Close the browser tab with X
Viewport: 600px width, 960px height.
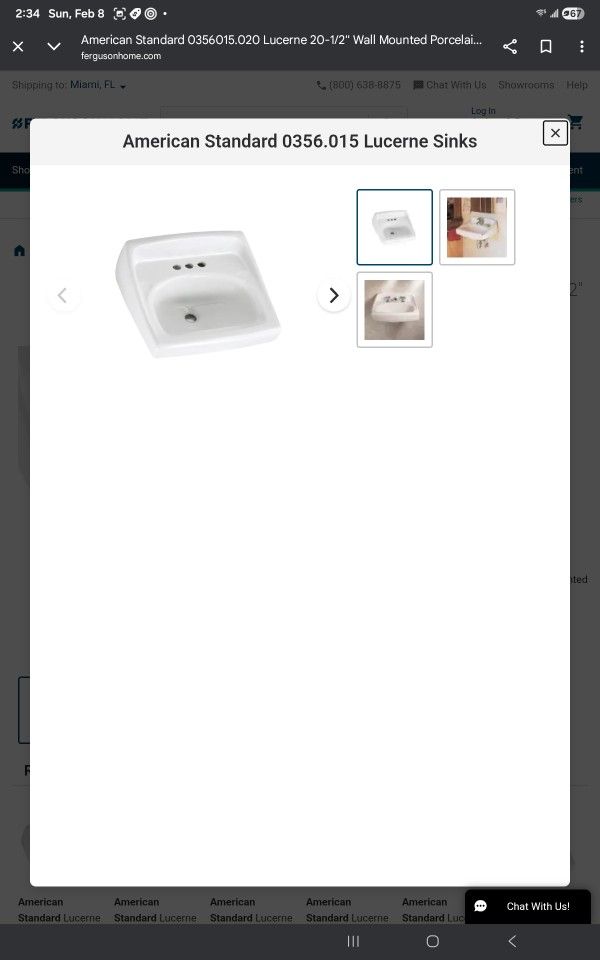[x=18, y=47]
